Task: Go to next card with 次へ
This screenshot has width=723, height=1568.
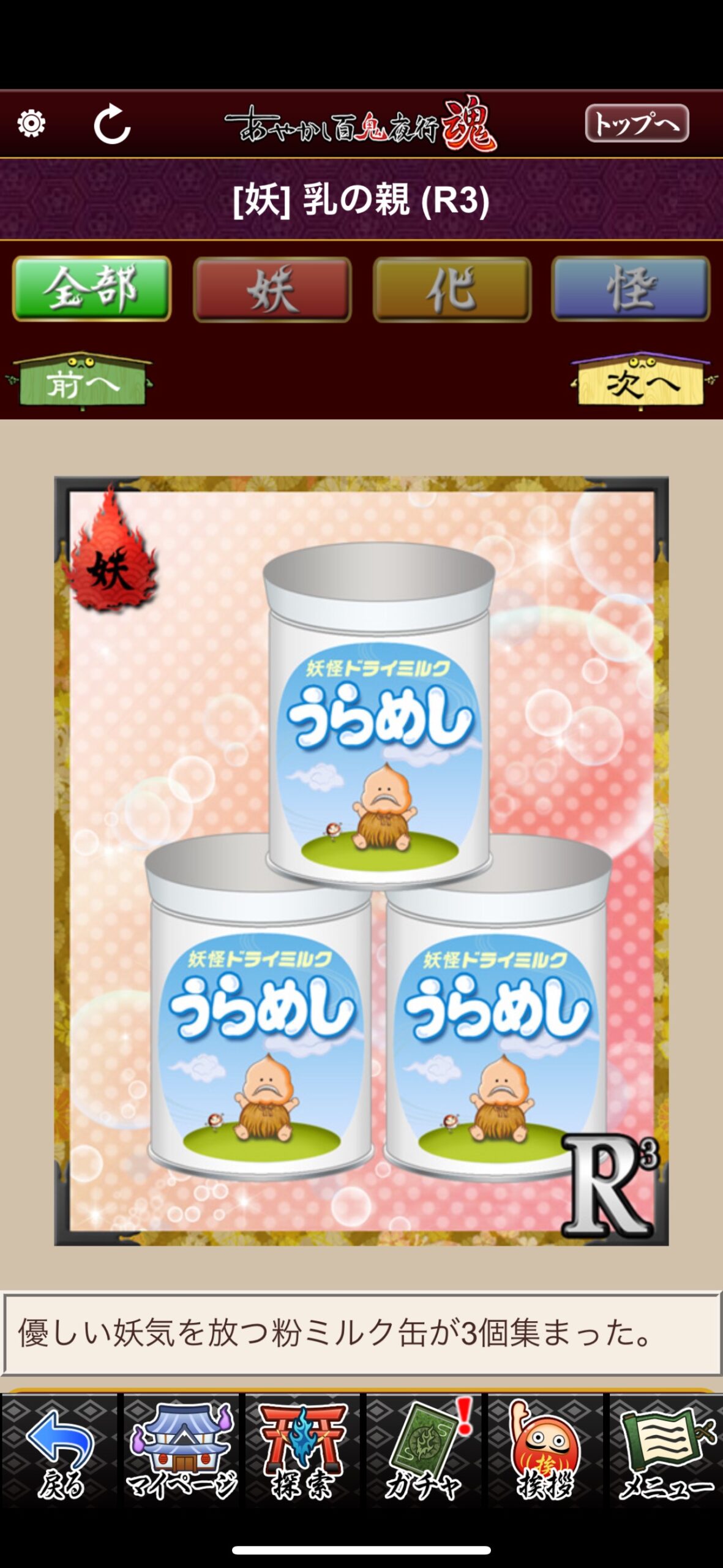Action: [642, 381]
